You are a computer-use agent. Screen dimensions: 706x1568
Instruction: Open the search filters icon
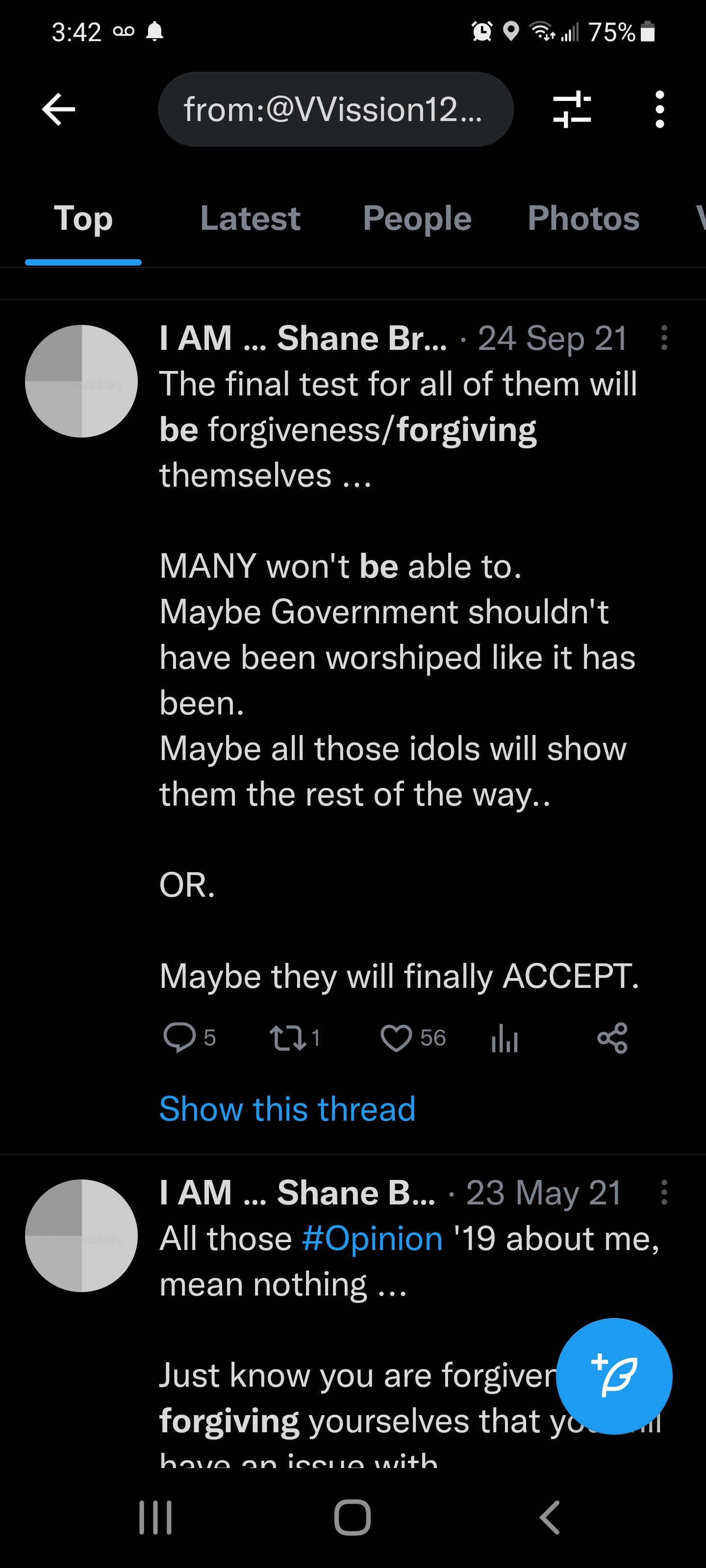[x=571, y=110]
